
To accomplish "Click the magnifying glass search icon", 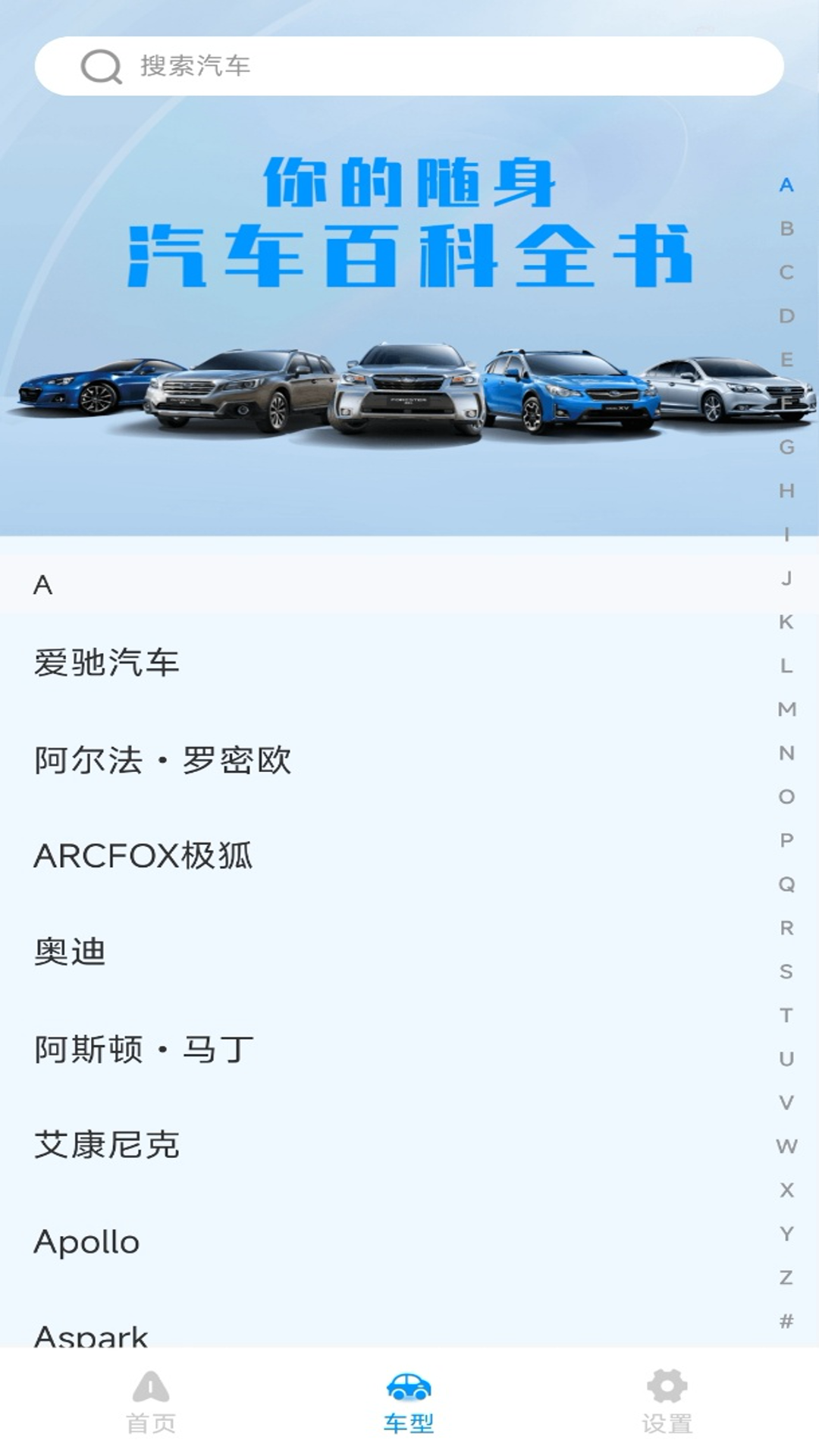I will point(101,67).
